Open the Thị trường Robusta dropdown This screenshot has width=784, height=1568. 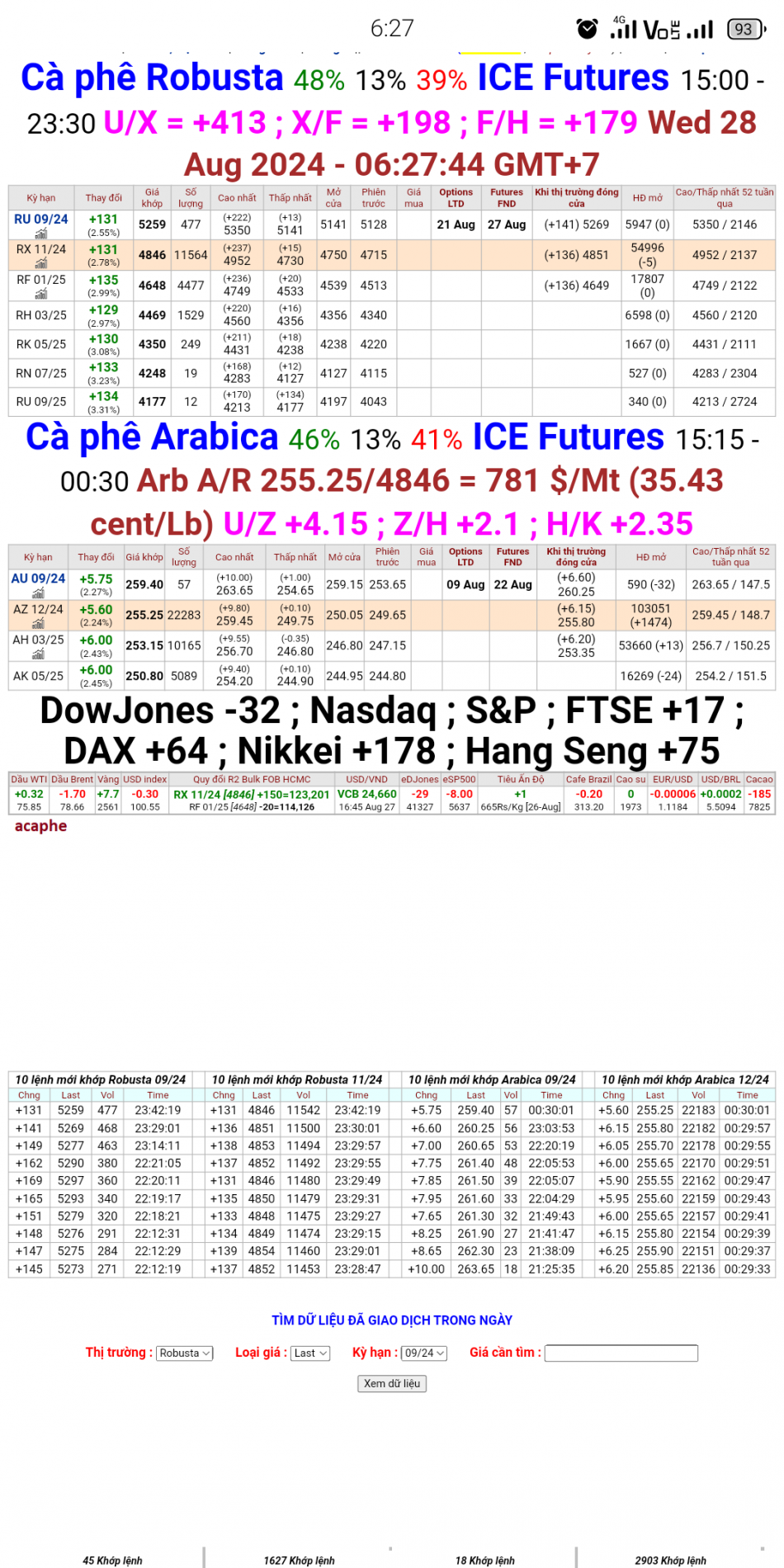coord(184,1353)
